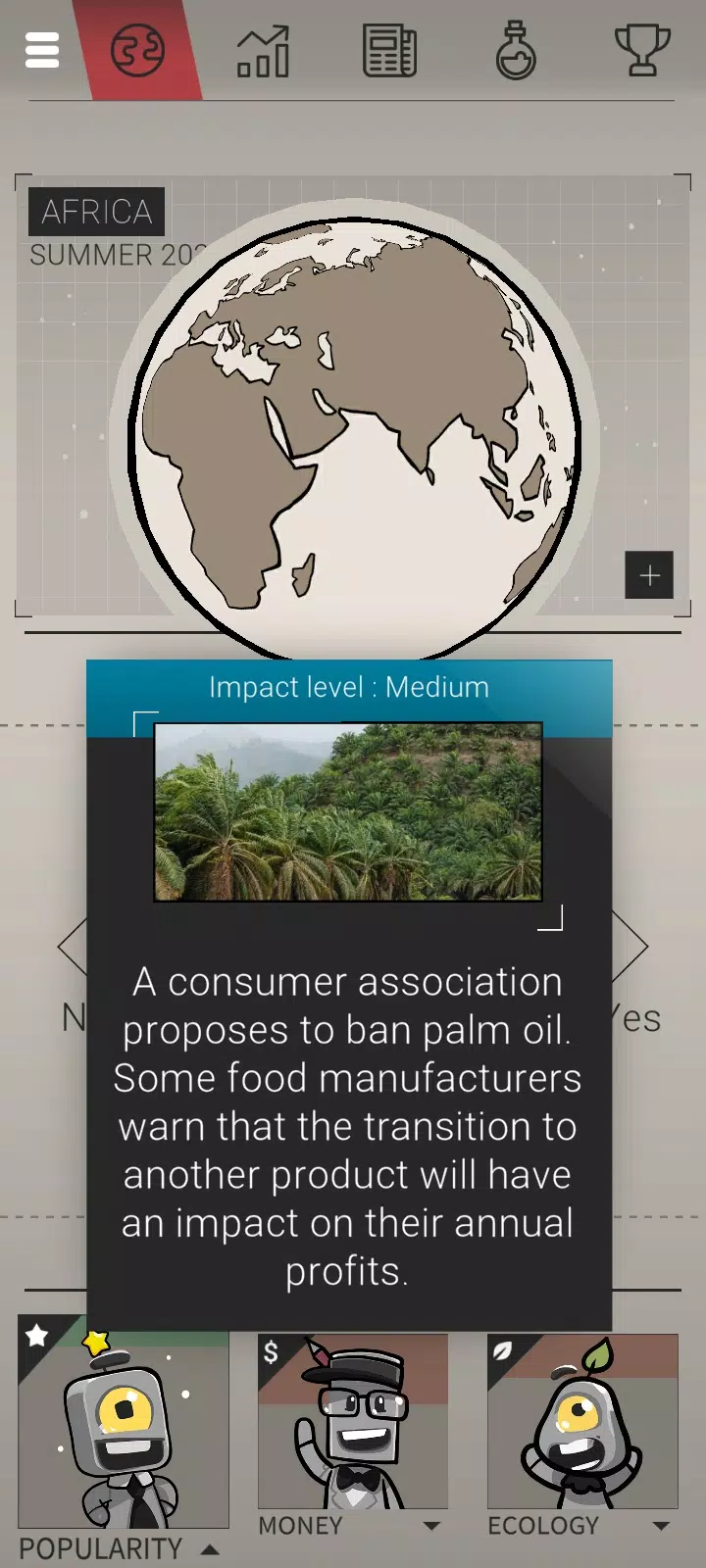This screenshot has width=706, height=1568.
Task: Open the newspaper tab
Action: 389,51
